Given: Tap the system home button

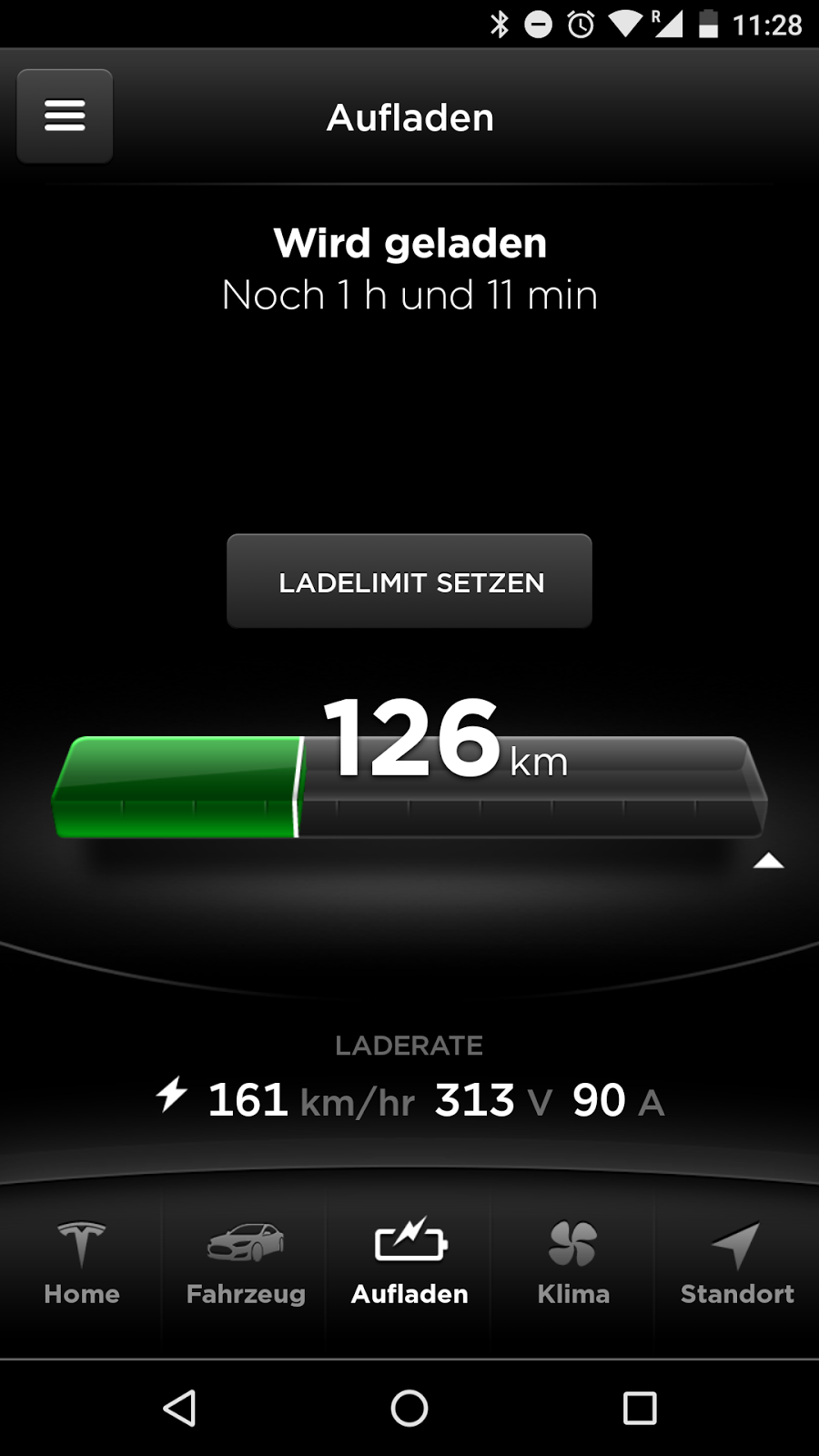Looking at the screenshot, I should (x=409, y=1408).
